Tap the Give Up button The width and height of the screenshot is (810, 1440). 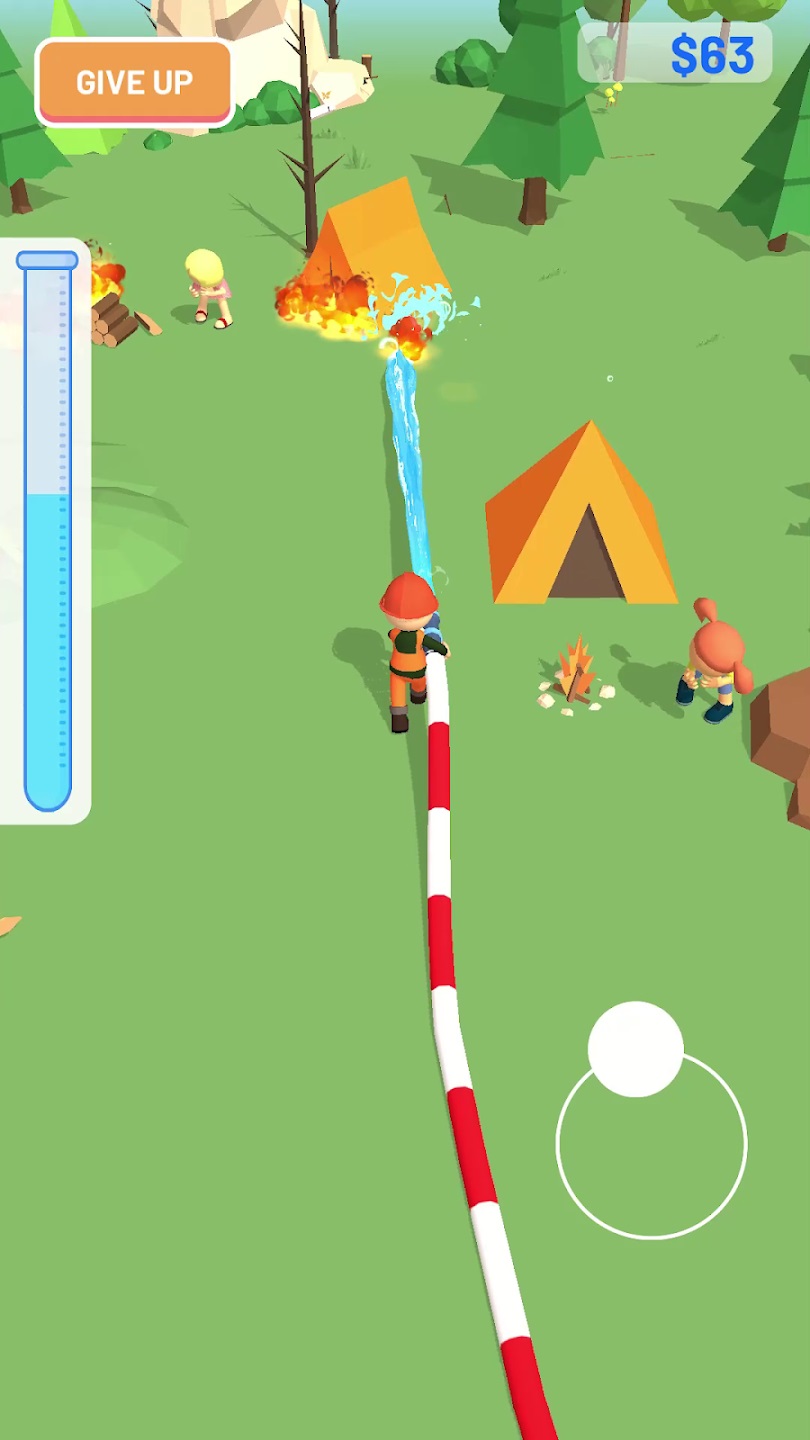point(134,83)
